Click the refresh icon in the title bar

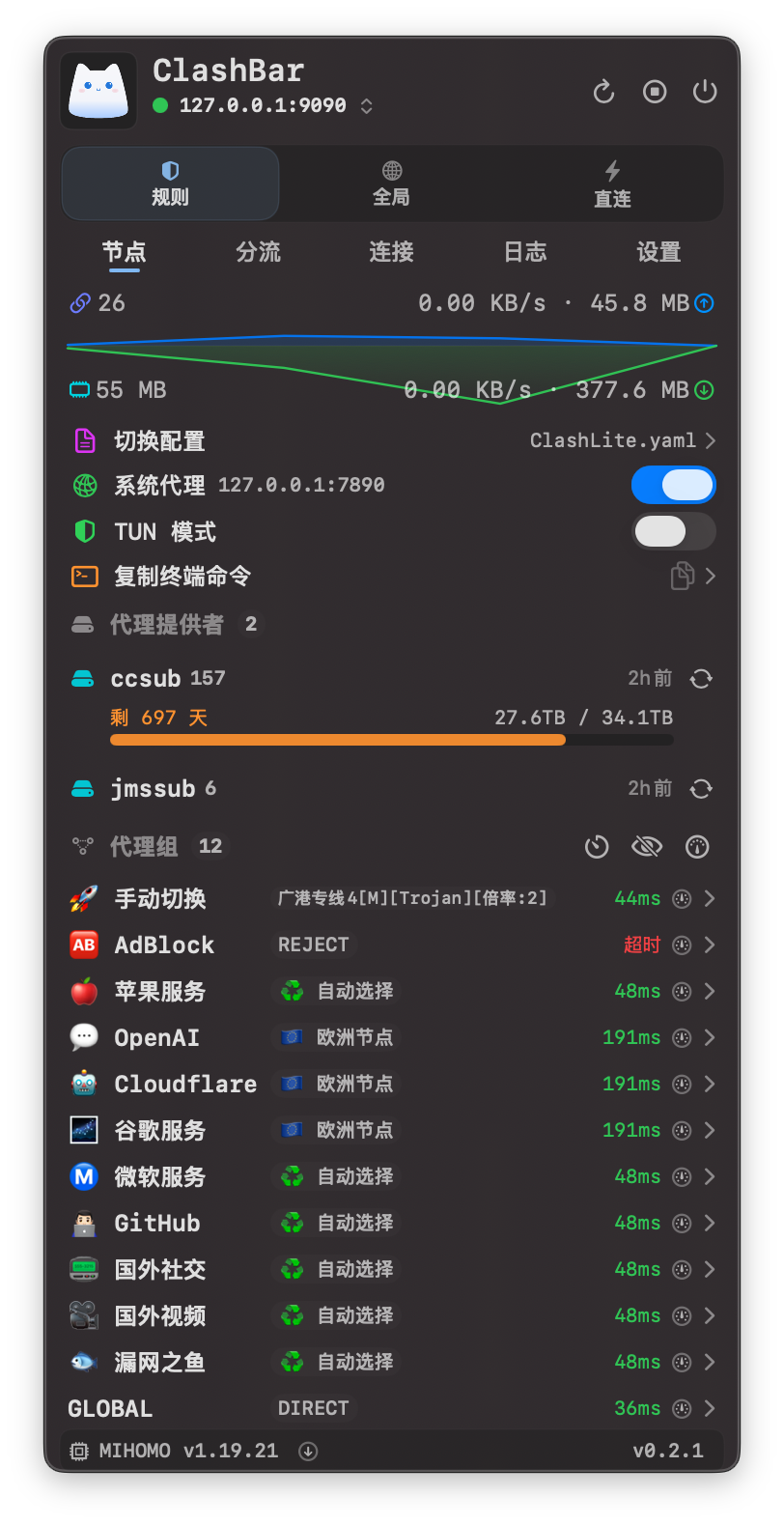pos(603,92)
